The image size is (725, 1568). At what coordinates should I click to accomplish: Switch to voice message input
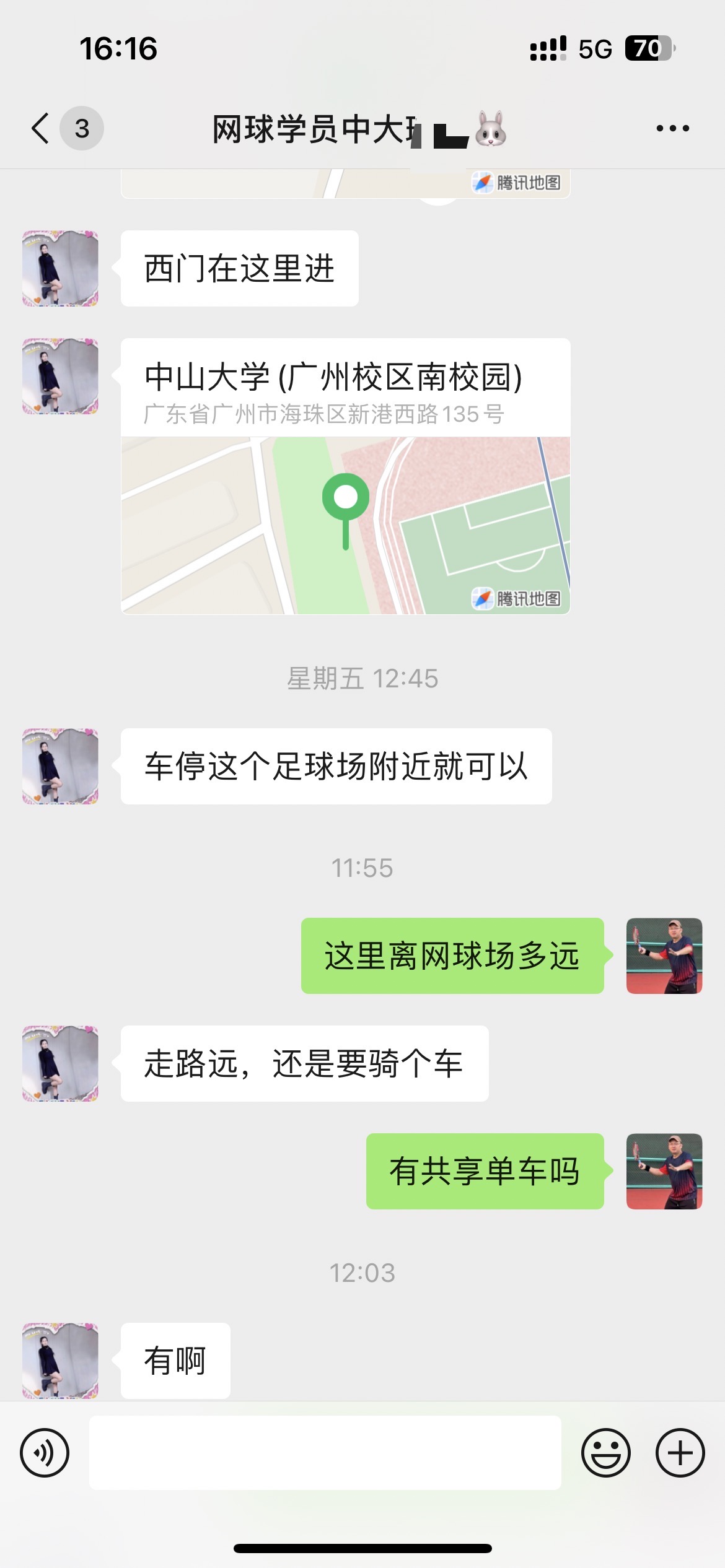[x=45, y=1452]
